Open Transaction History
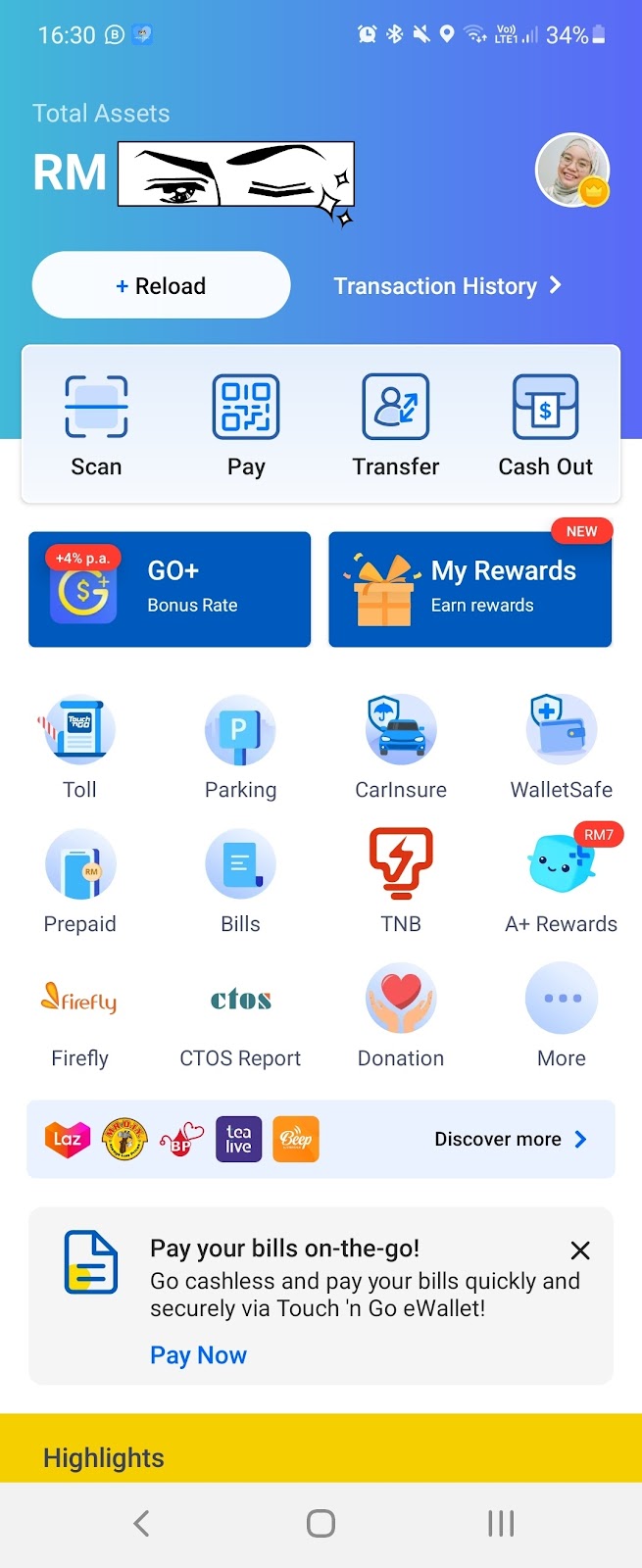This screenshot has height=1568, width=642. pyautogui.click(x=447, y=286)
